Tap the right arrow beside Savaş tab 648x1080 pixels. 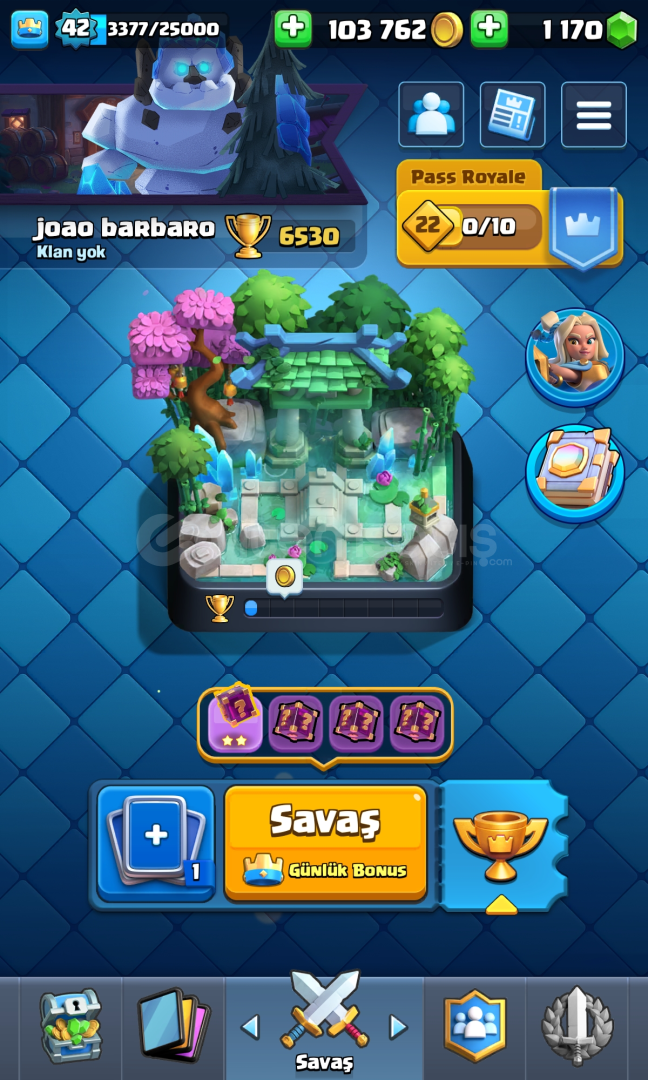(x=398, y=1027)
